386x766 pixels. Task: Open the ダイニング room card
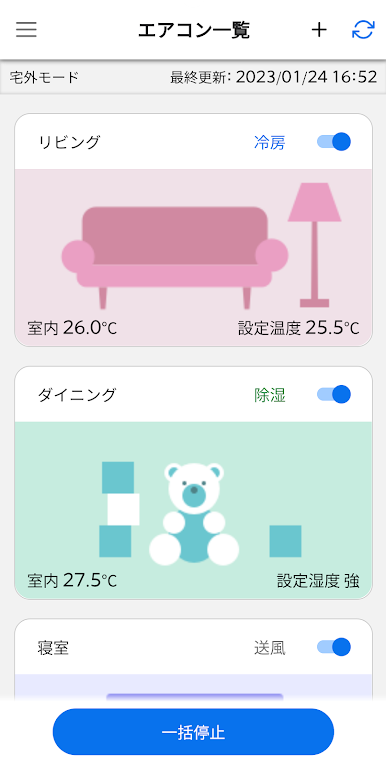coord(193,483)
